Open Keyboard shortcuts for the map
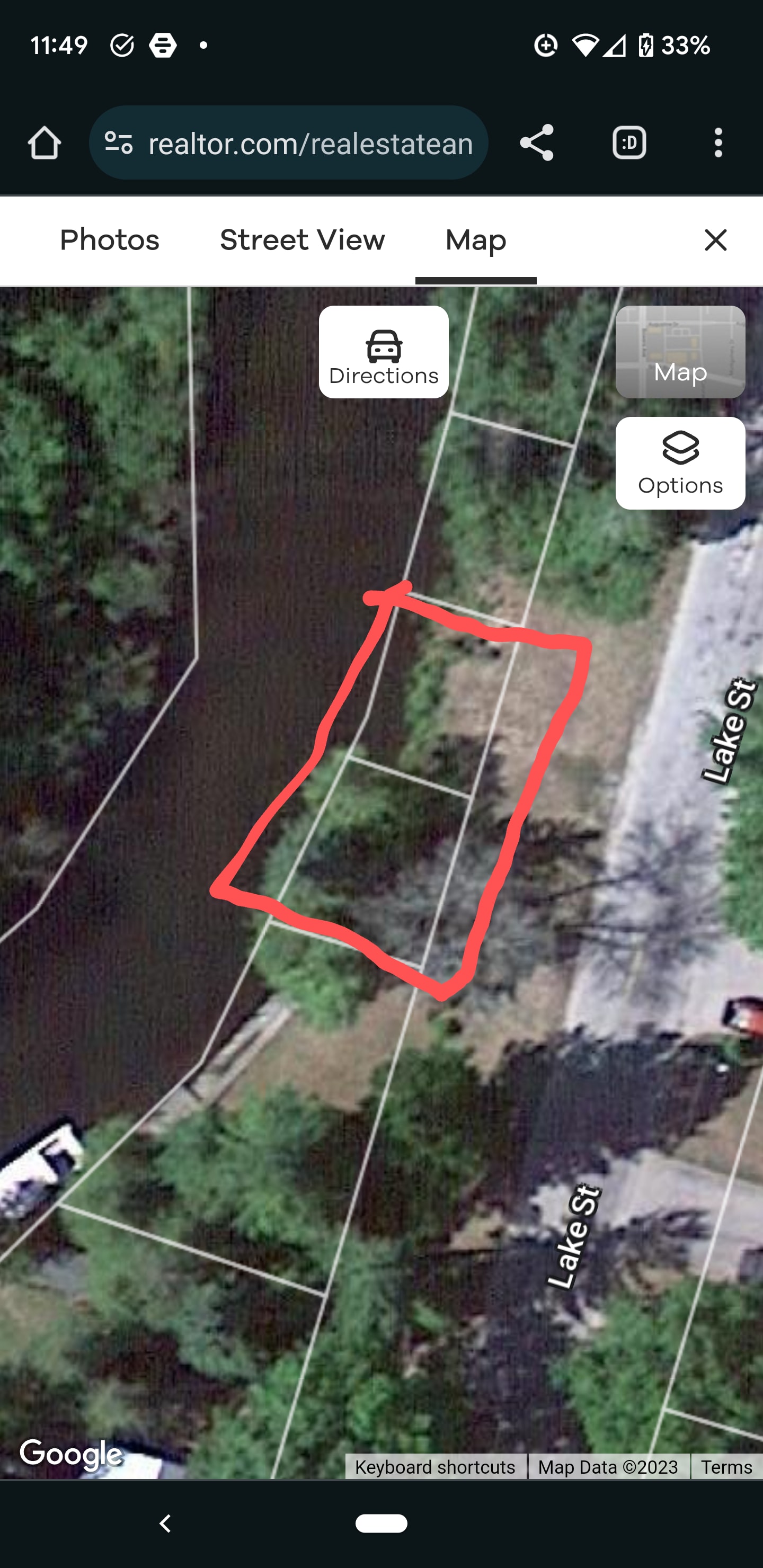763x1568 pixels. (435, 1467)
